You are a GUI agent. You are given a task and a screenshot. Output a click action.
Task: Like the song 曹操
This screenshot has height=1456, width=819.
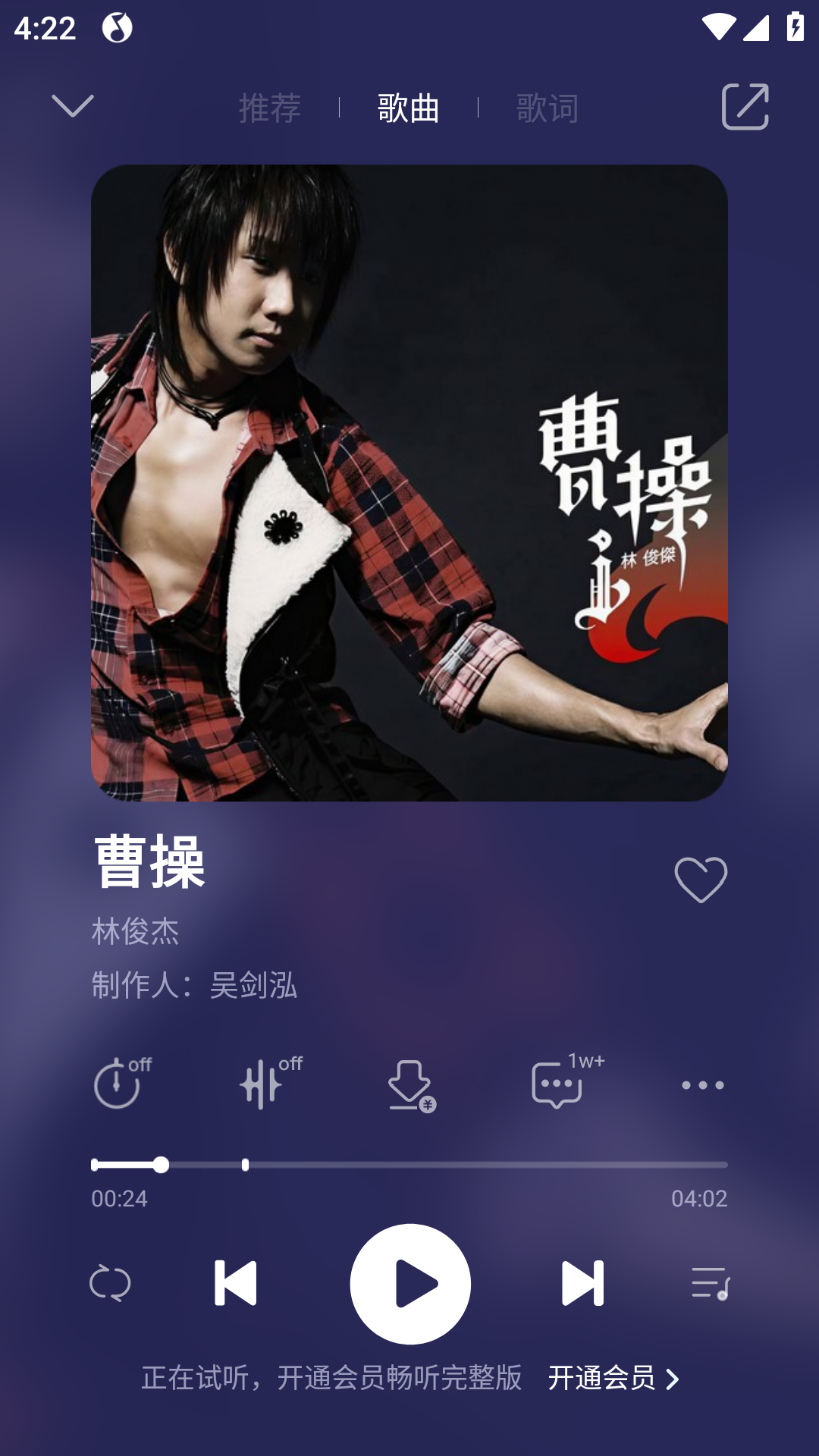701,880
